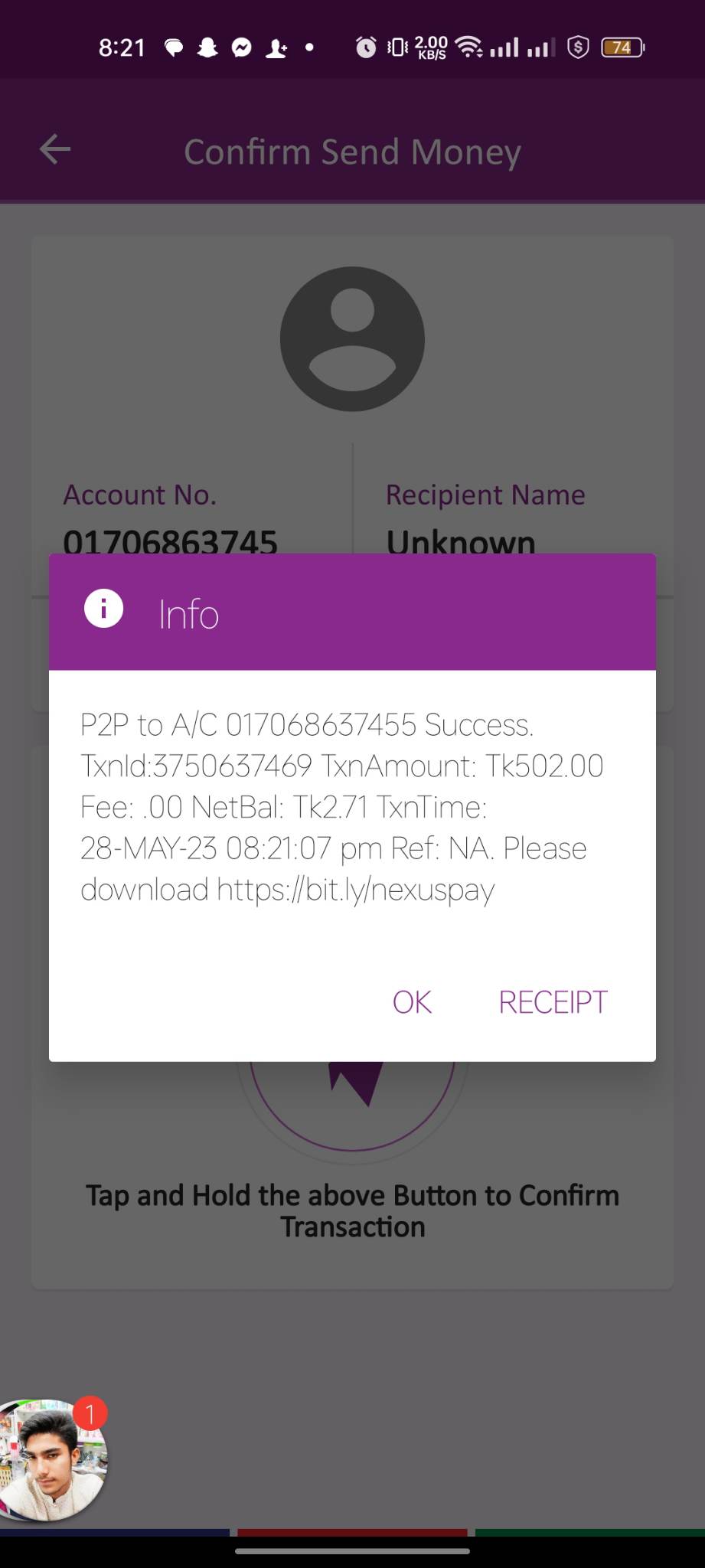Screen dimensions: 705x1568
Task: View the transaction RECEIPT
Action: click(553, 1001)
